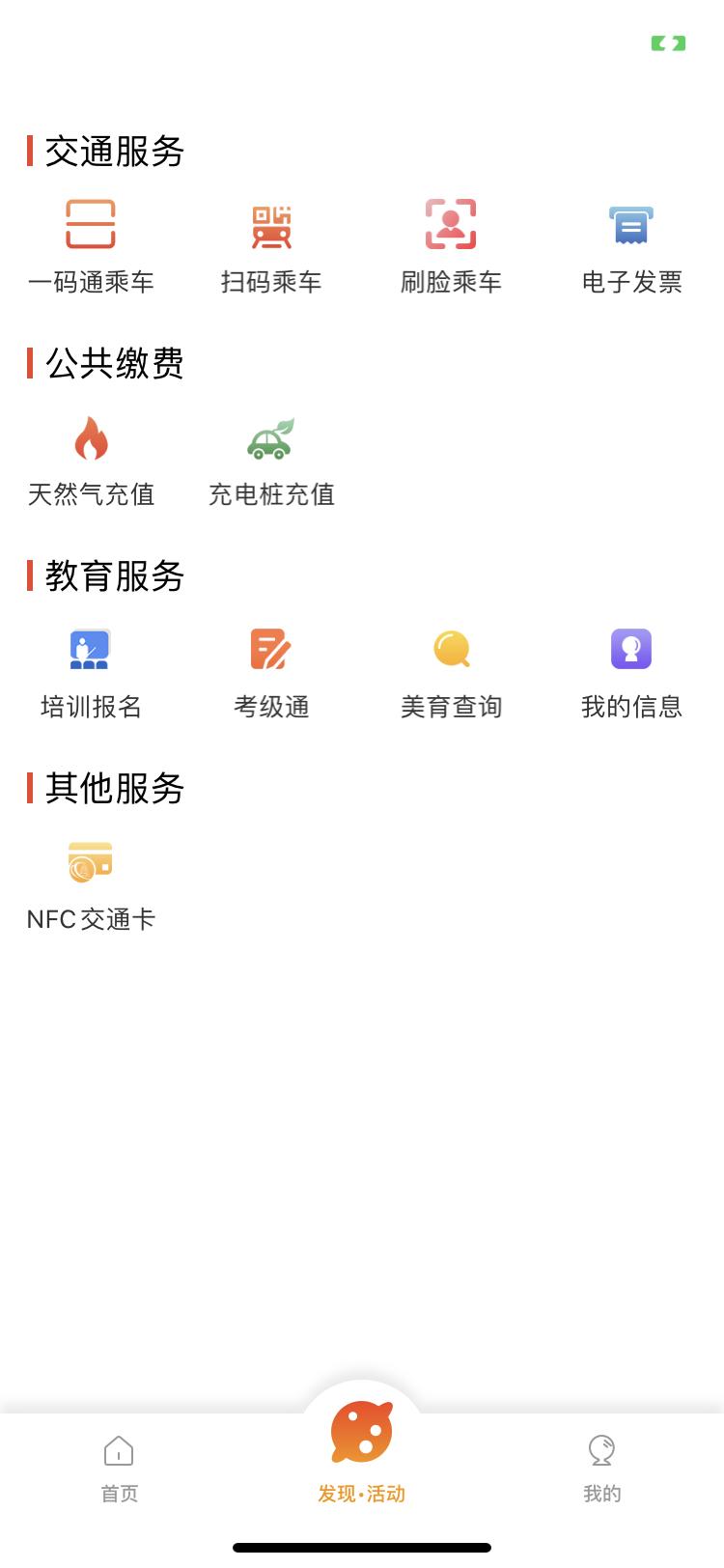The width and height of the screenshot is (724, 1568).
Task: Tap the 刷脸乘车 face-recognition ride icon
Action: pos(451,224)
